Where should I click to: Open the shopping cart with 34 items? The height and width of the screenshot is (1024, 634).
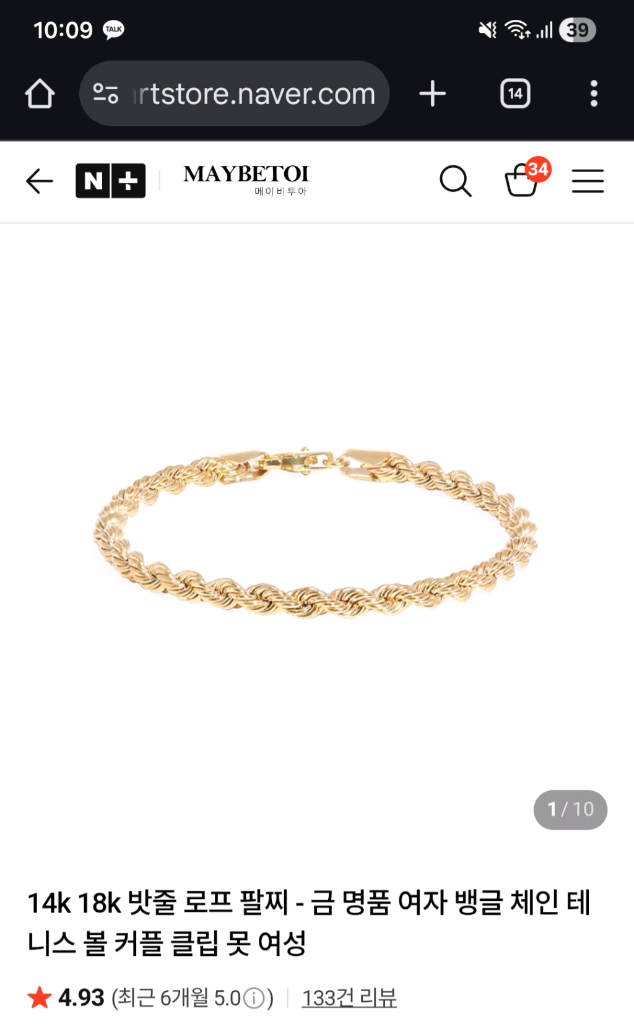[522, 181]
